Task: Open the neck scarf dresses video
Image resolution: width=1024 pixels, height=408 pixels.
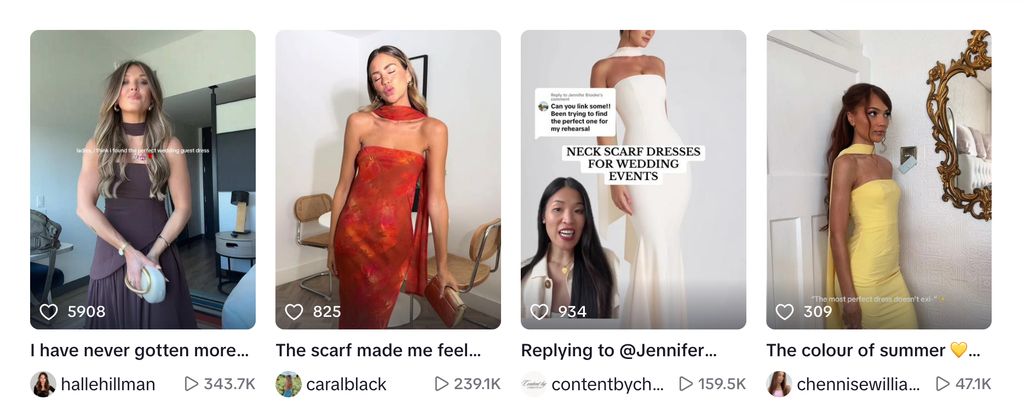Action: point(633,180)
